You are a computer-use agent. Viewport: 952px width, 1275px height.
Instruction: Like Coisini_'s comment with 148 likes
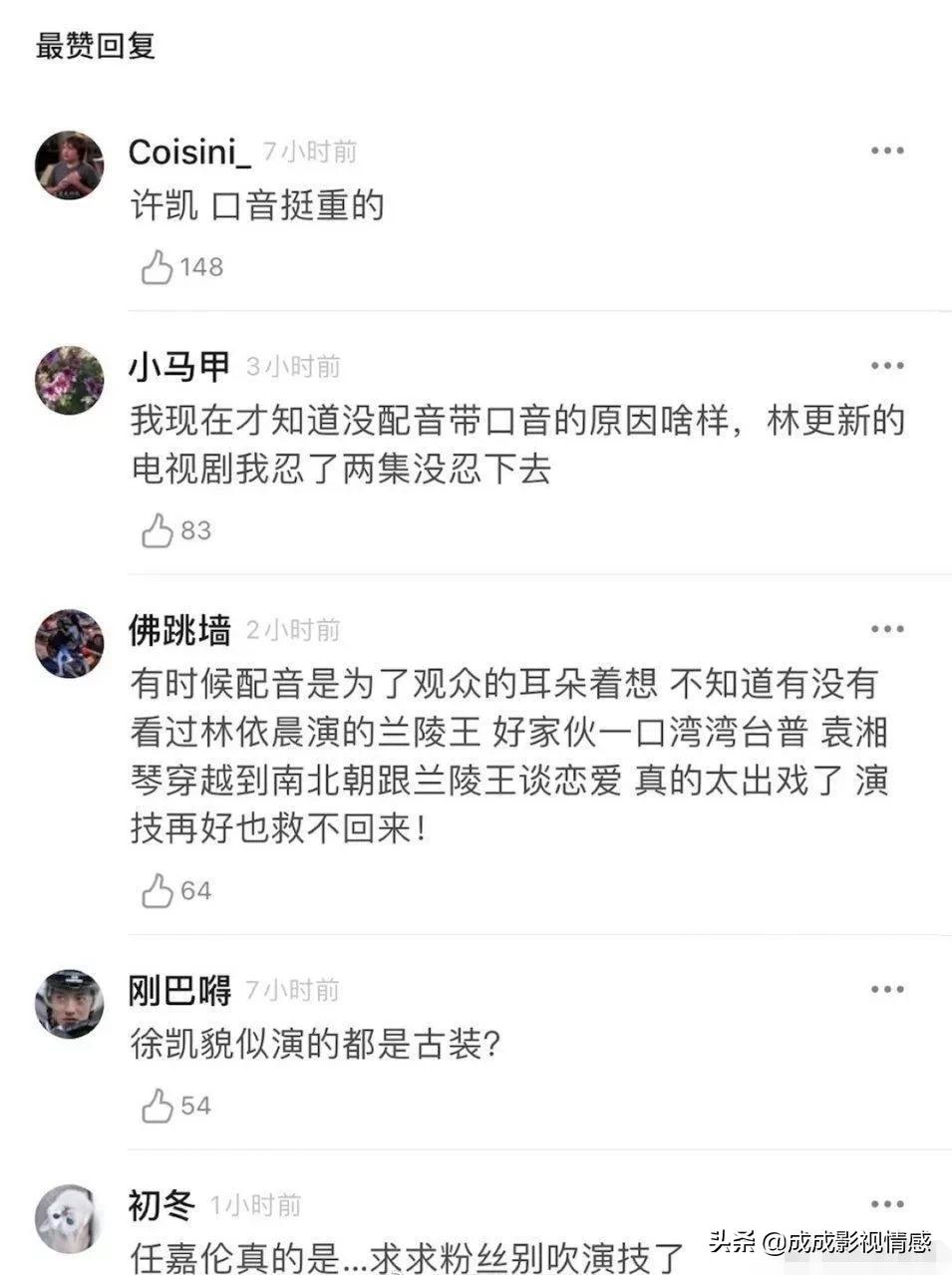pyautogui.click(x=156, y=266)
